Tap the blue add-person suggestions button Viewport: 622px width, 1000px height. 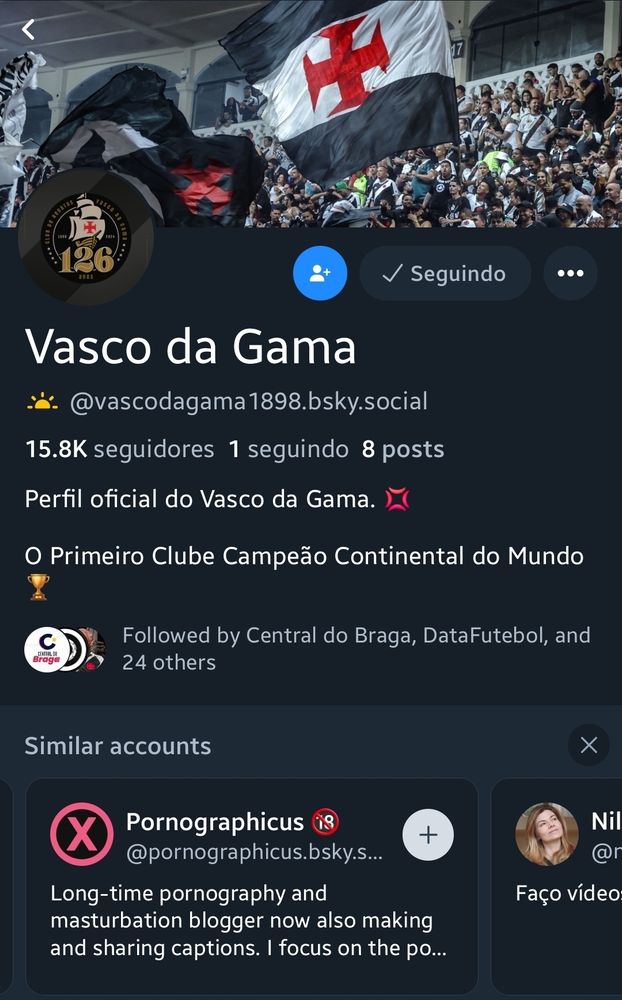tap(320, 273)
